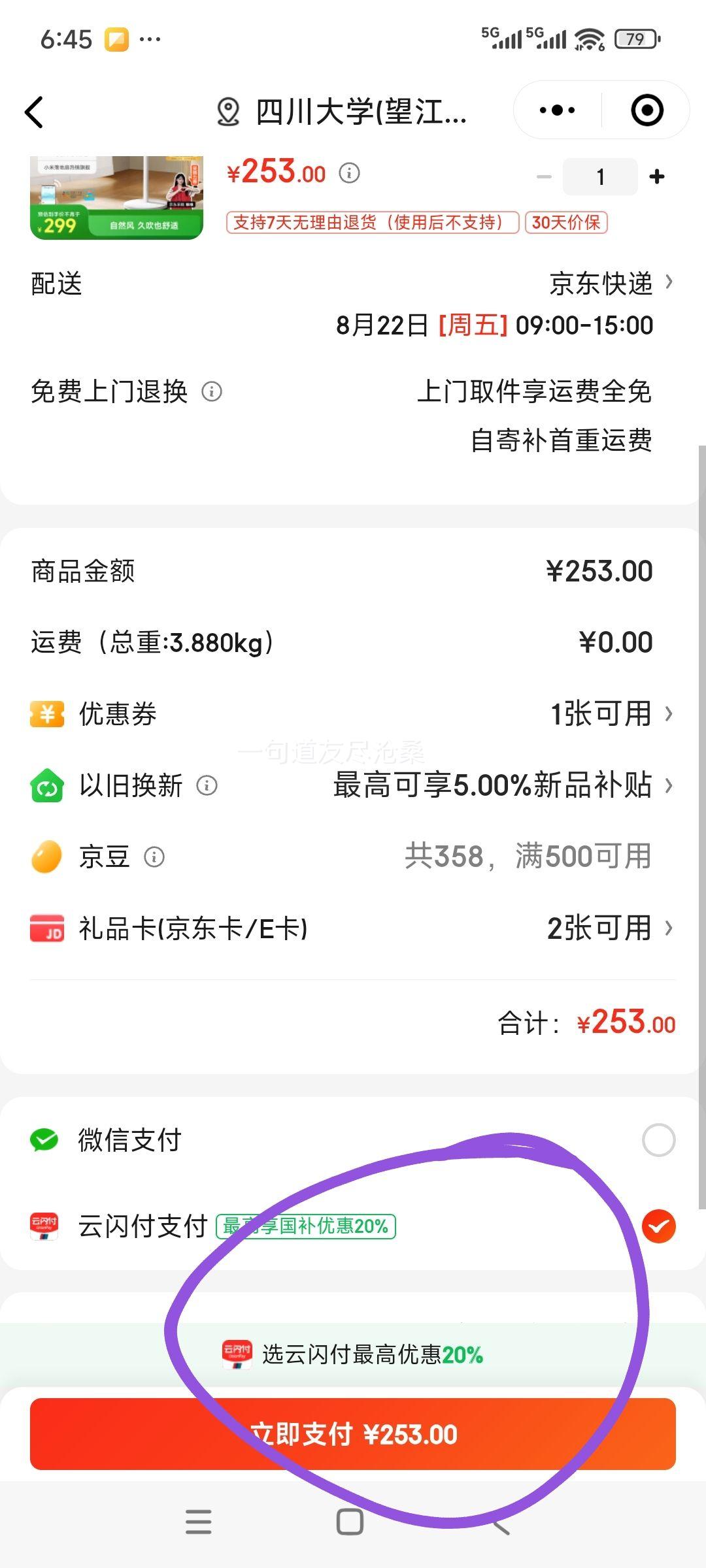The width and height of the screenshot is (706, 1568).
Task: Show info about 京豆
Action: pyautogui.click(x=154, y=857)
